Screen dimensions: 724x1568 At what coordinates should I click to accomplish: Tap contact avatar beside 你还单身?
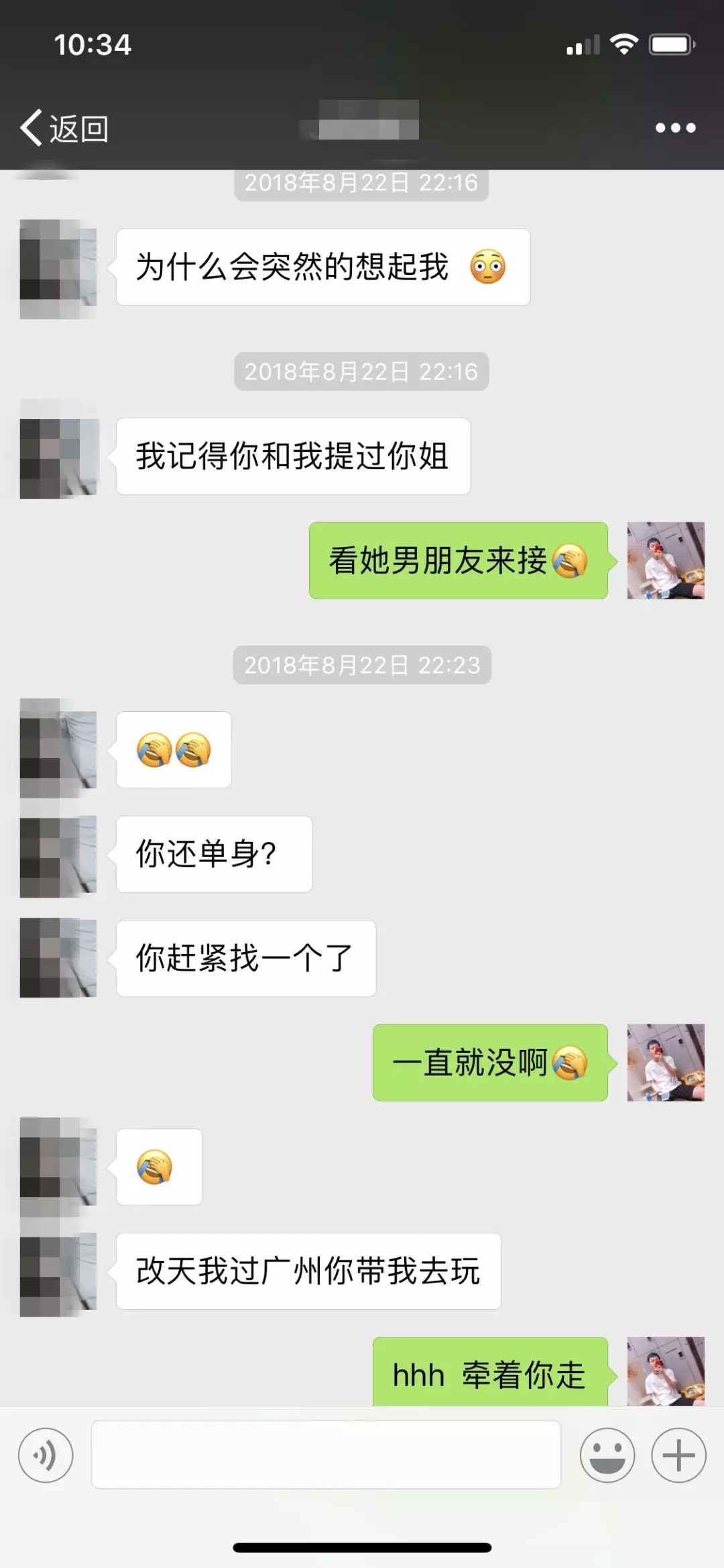(x=58, y=855)
